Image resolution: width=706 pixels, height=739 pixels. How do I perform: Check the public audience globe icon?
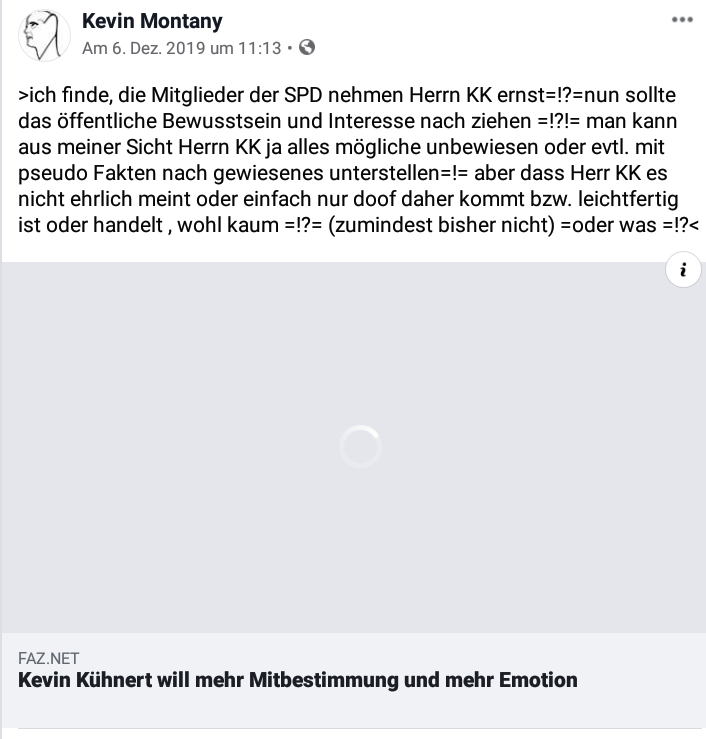[x=307, y=47]
